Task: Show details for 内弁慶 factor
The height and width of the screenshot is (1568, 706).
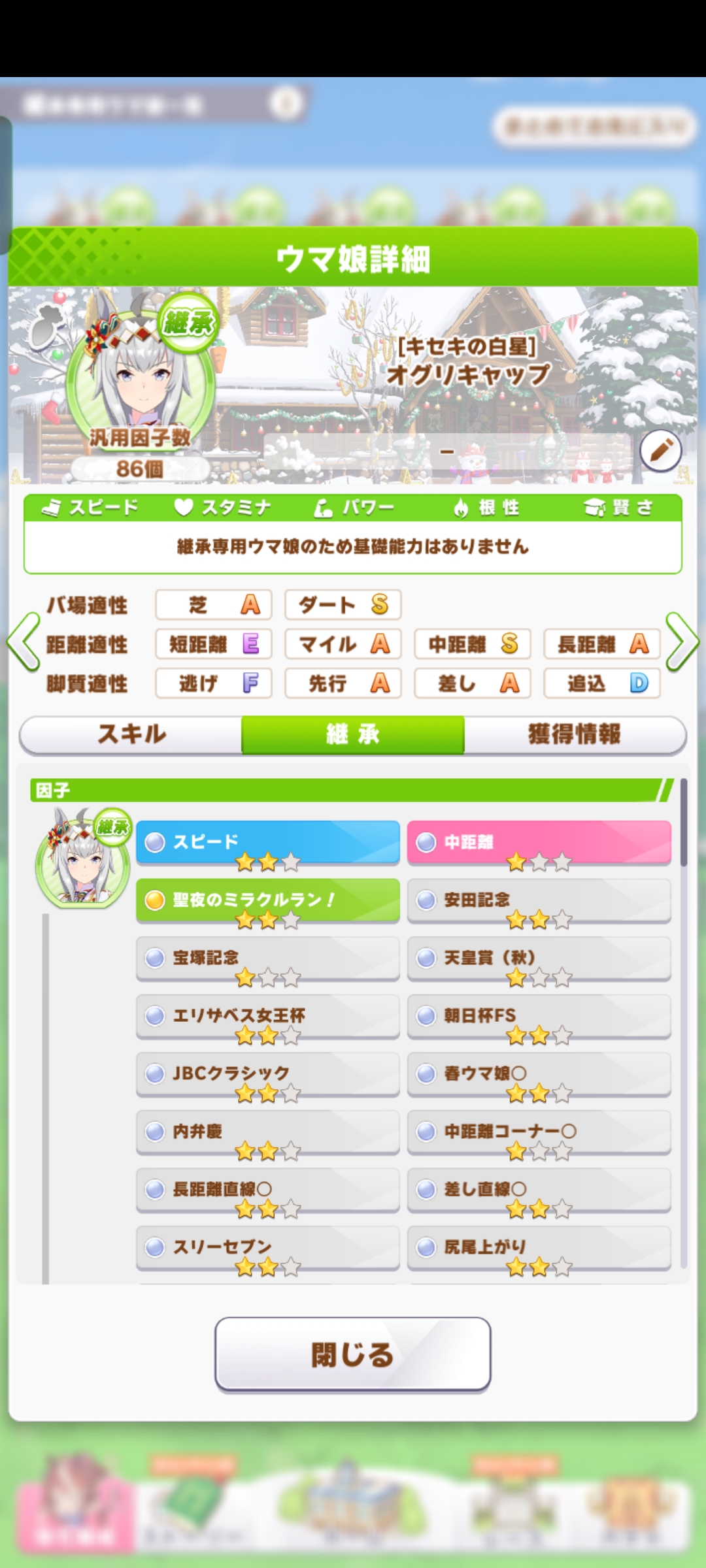Action: [267, 1132]
